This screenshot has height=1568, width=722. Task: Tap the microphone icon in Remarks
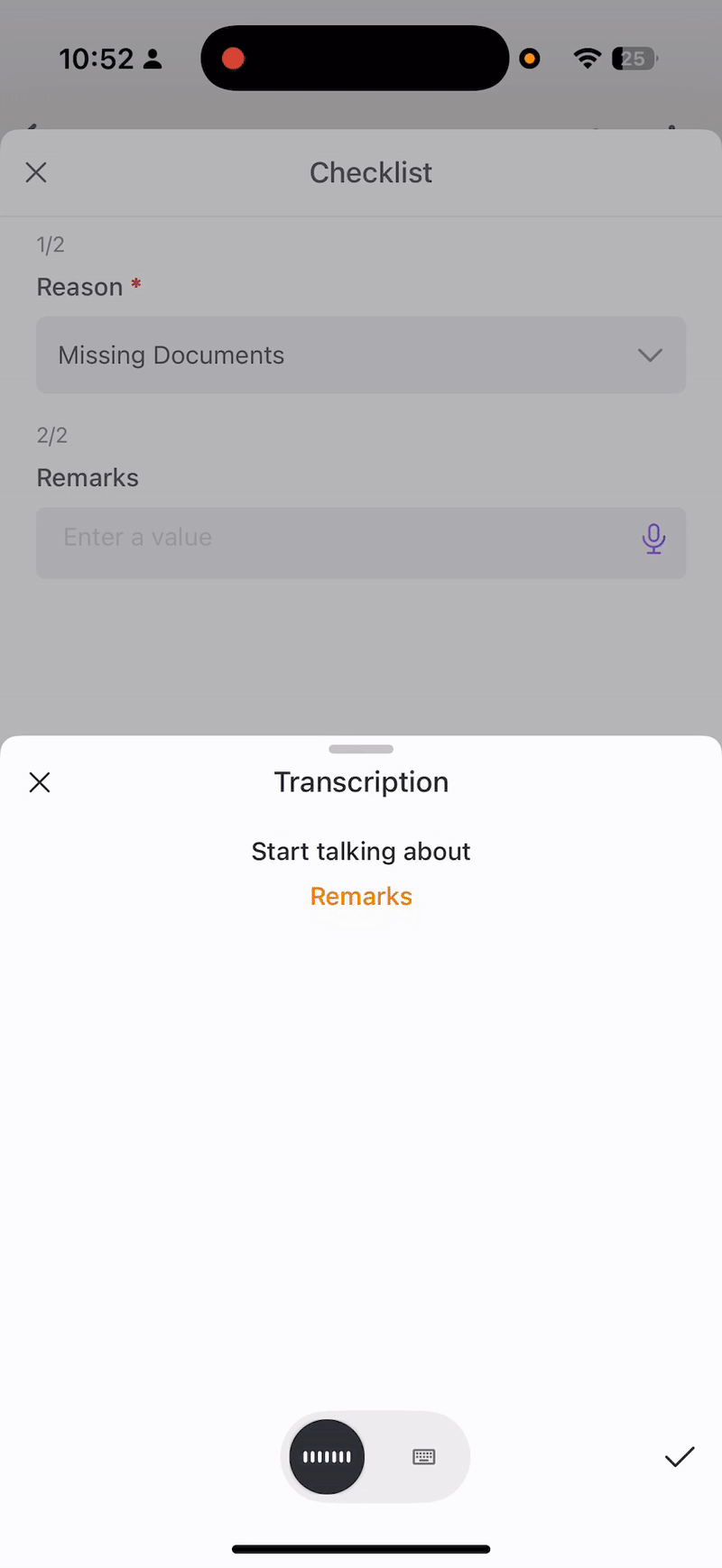tap(653, 540)
